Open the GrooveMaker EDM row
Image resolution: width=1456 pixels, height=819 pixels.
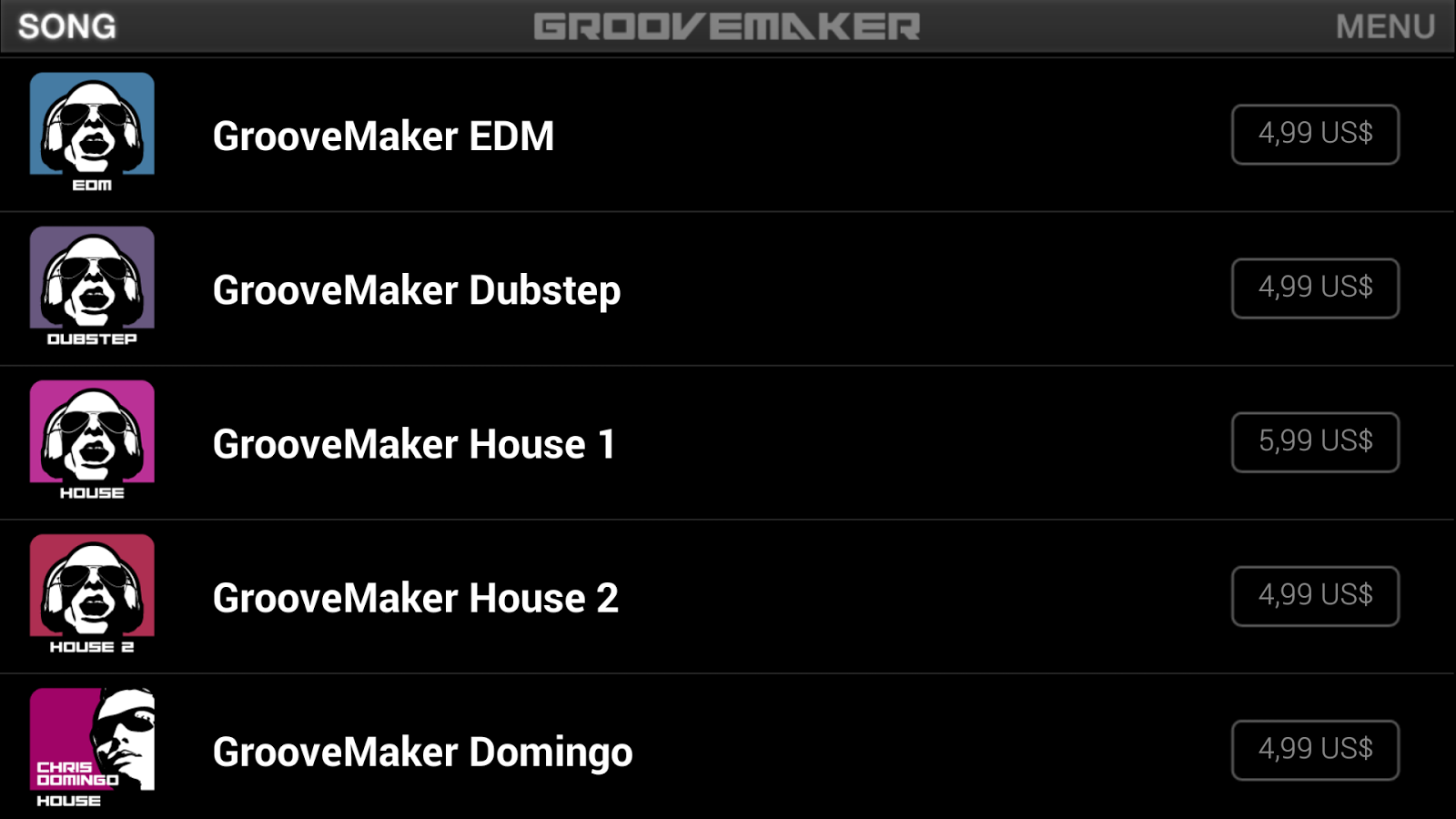point(383,136)
